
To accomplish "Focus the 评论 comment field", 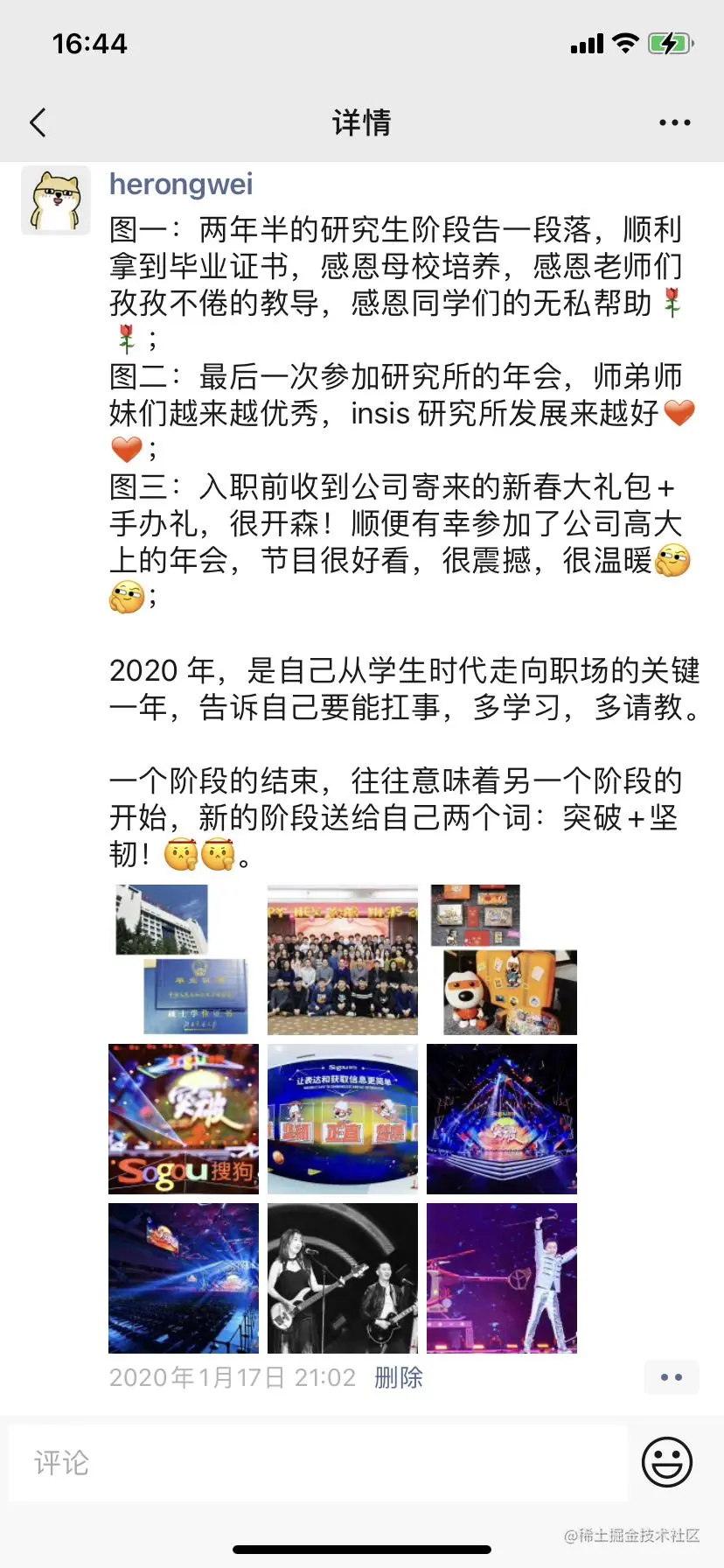I will [x=317, y=1462].
